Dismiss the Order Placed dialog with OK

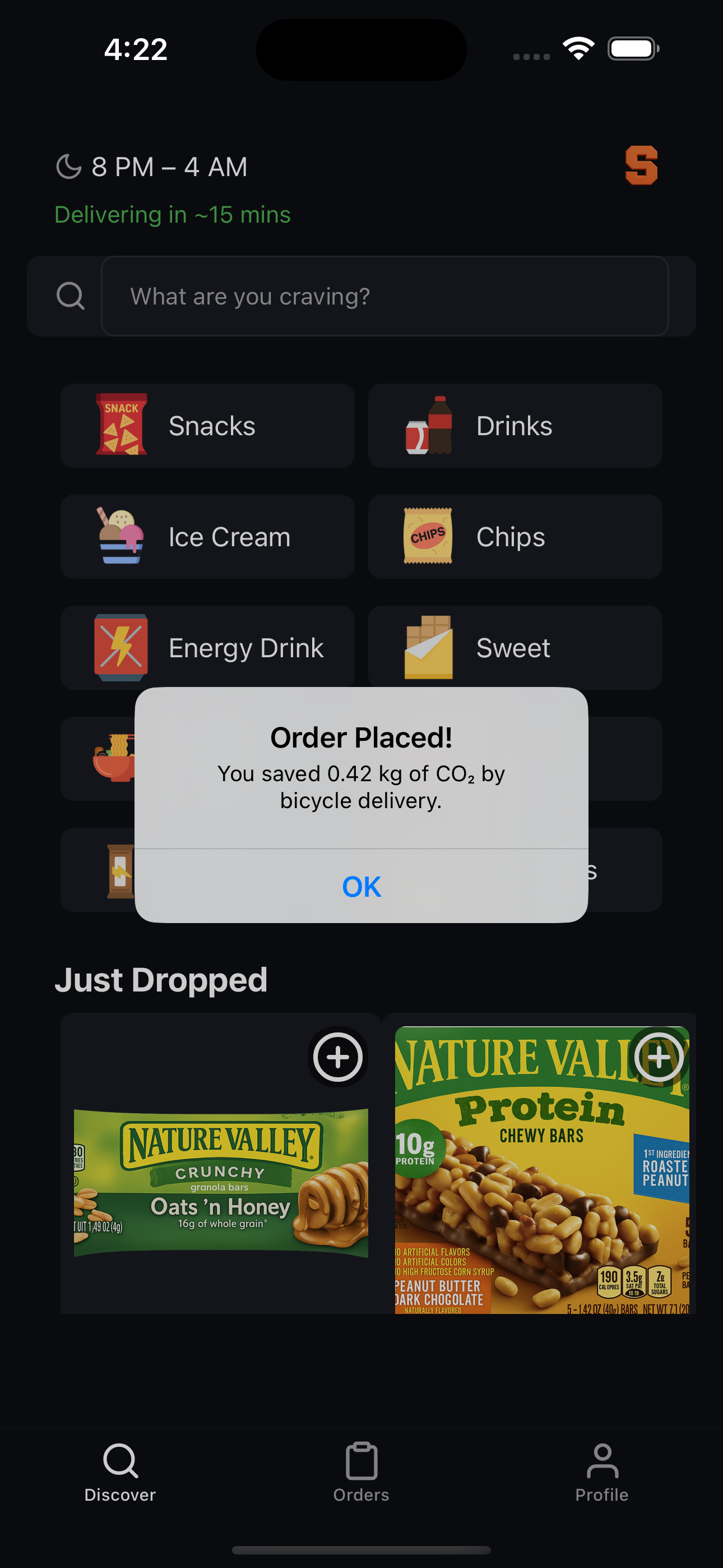coord(361,886)
